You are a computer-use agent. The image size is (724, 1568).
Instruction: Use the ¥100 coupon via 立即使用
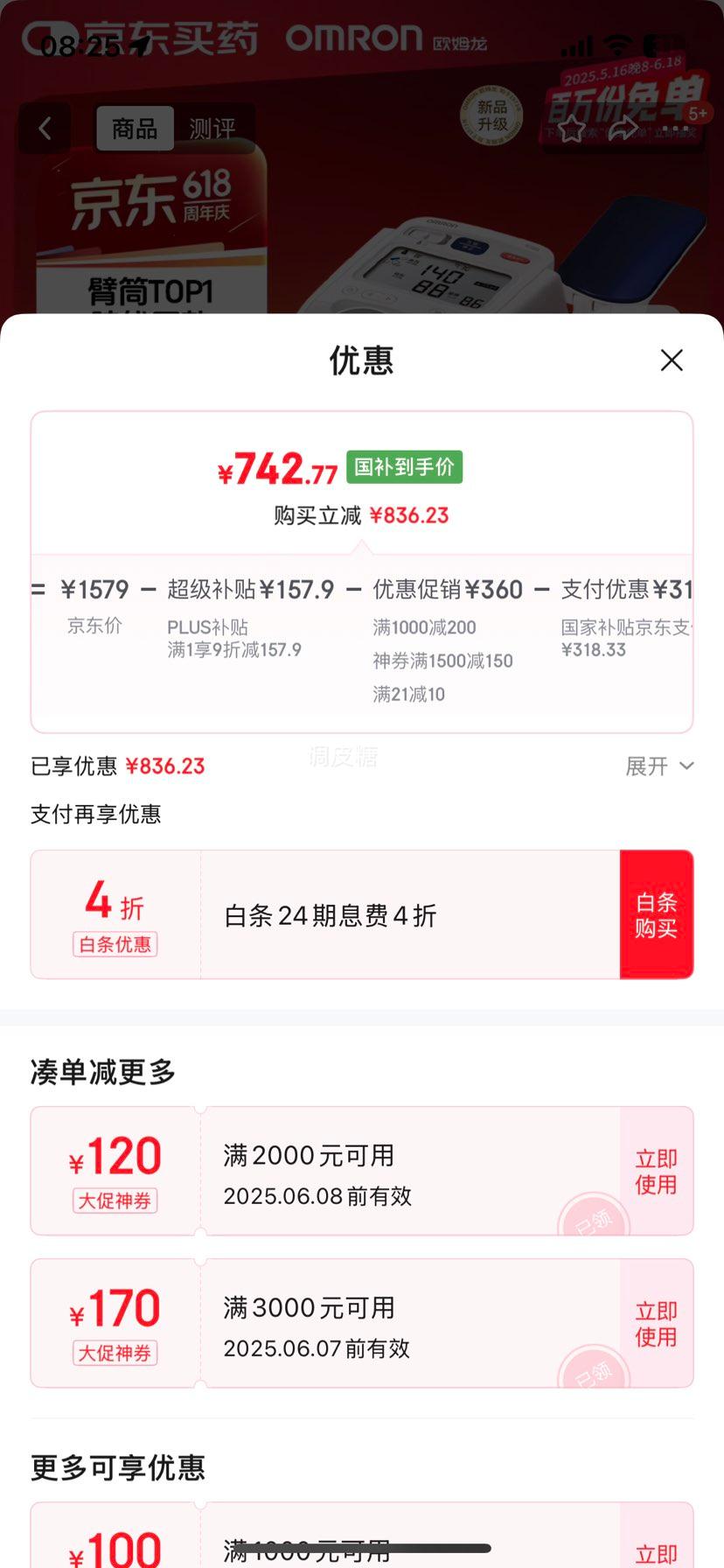656,1550
